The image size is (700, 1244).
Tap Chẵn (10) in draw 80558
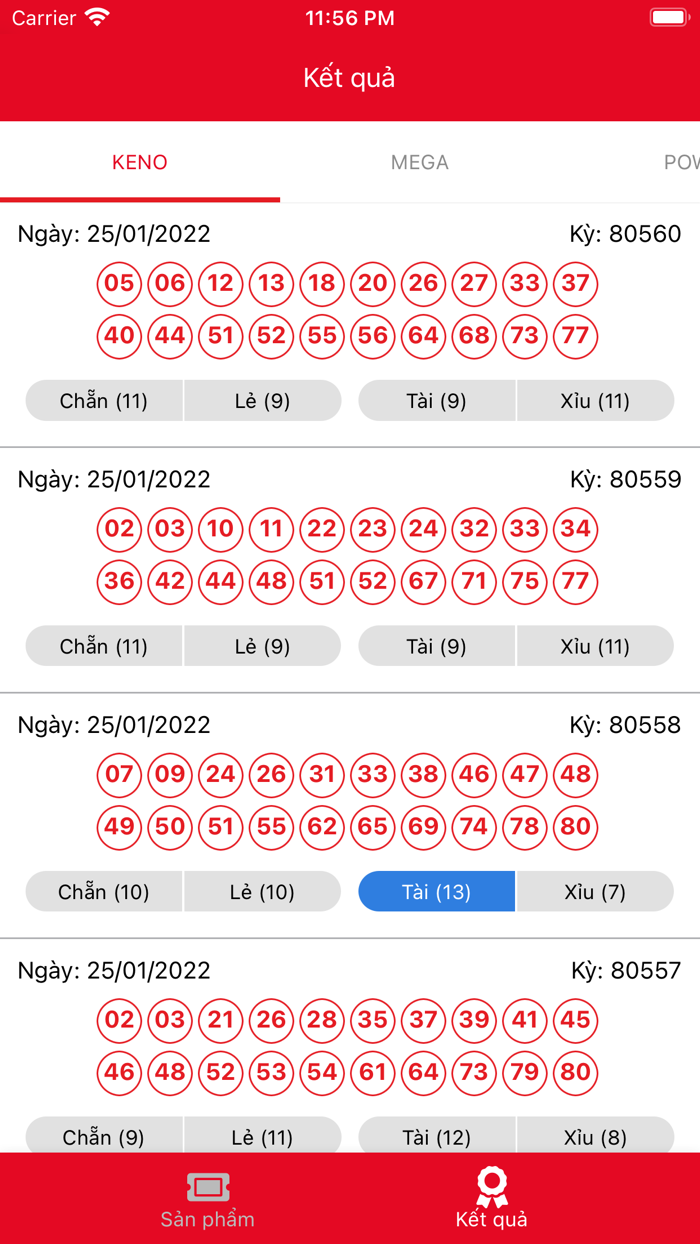point(104,892)
